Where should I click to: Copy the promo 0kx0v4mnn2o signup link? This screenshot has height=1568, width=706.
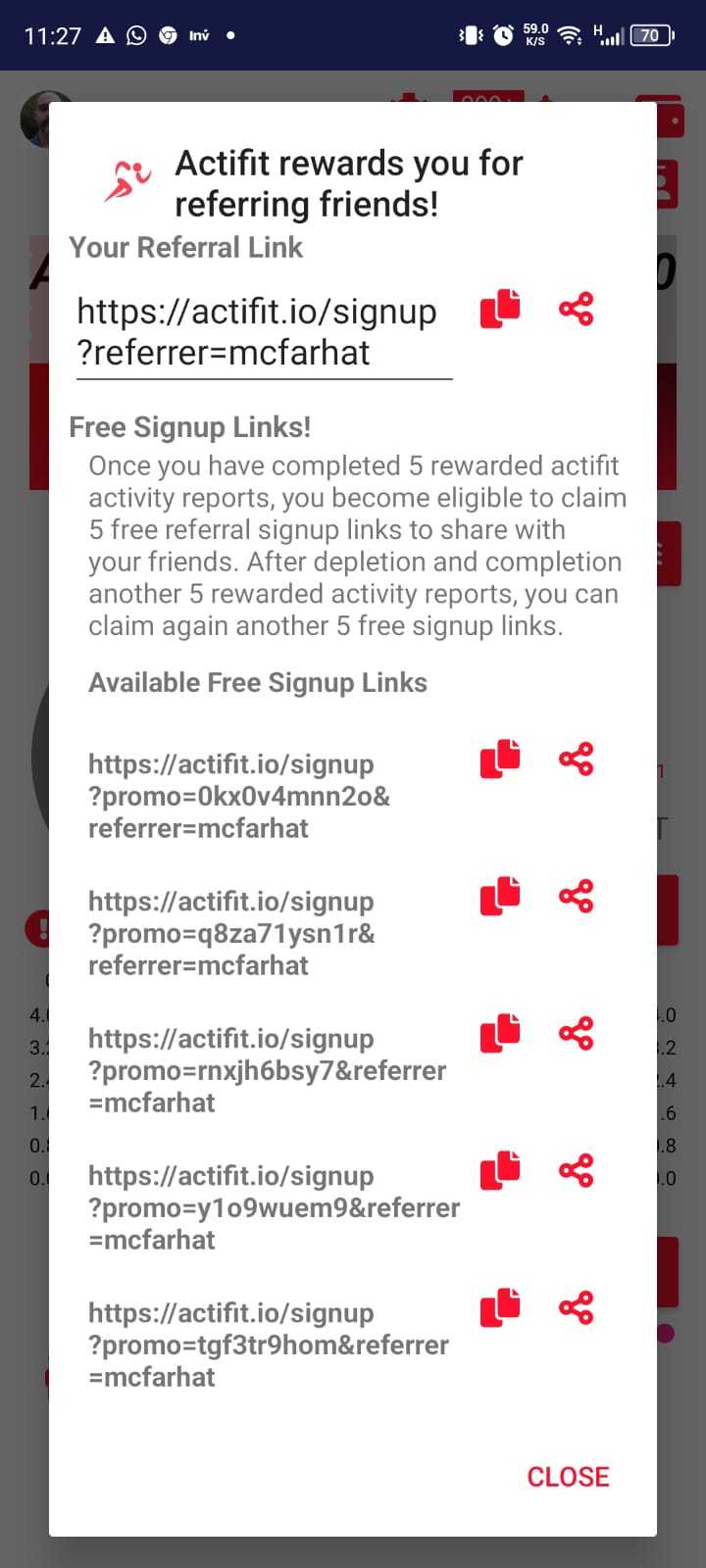500,759
